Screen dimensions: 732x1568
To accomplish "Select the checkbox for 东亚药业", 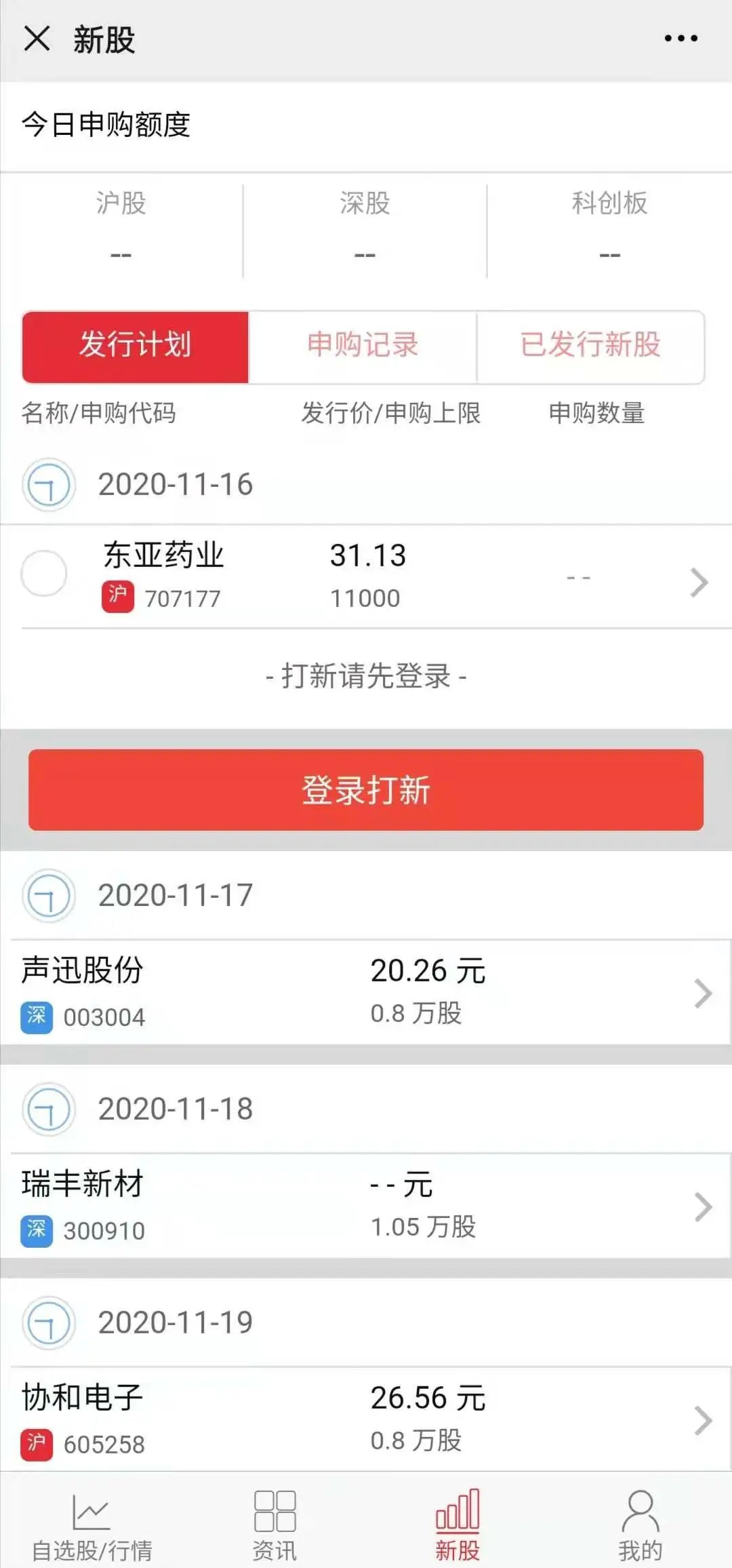I will tap(44, 574).
